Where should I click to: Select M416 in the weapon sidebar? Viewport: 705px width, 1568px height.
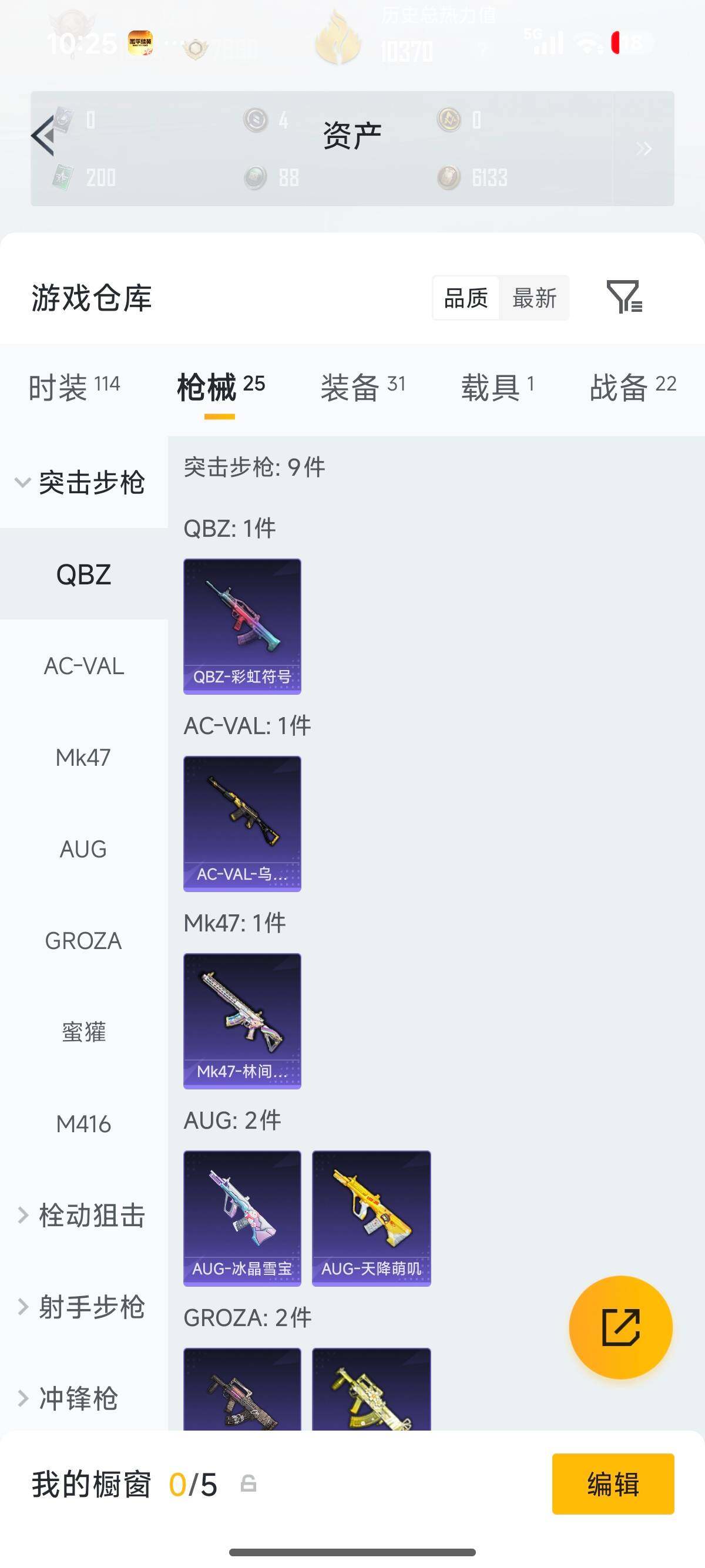click(83, 1123)
